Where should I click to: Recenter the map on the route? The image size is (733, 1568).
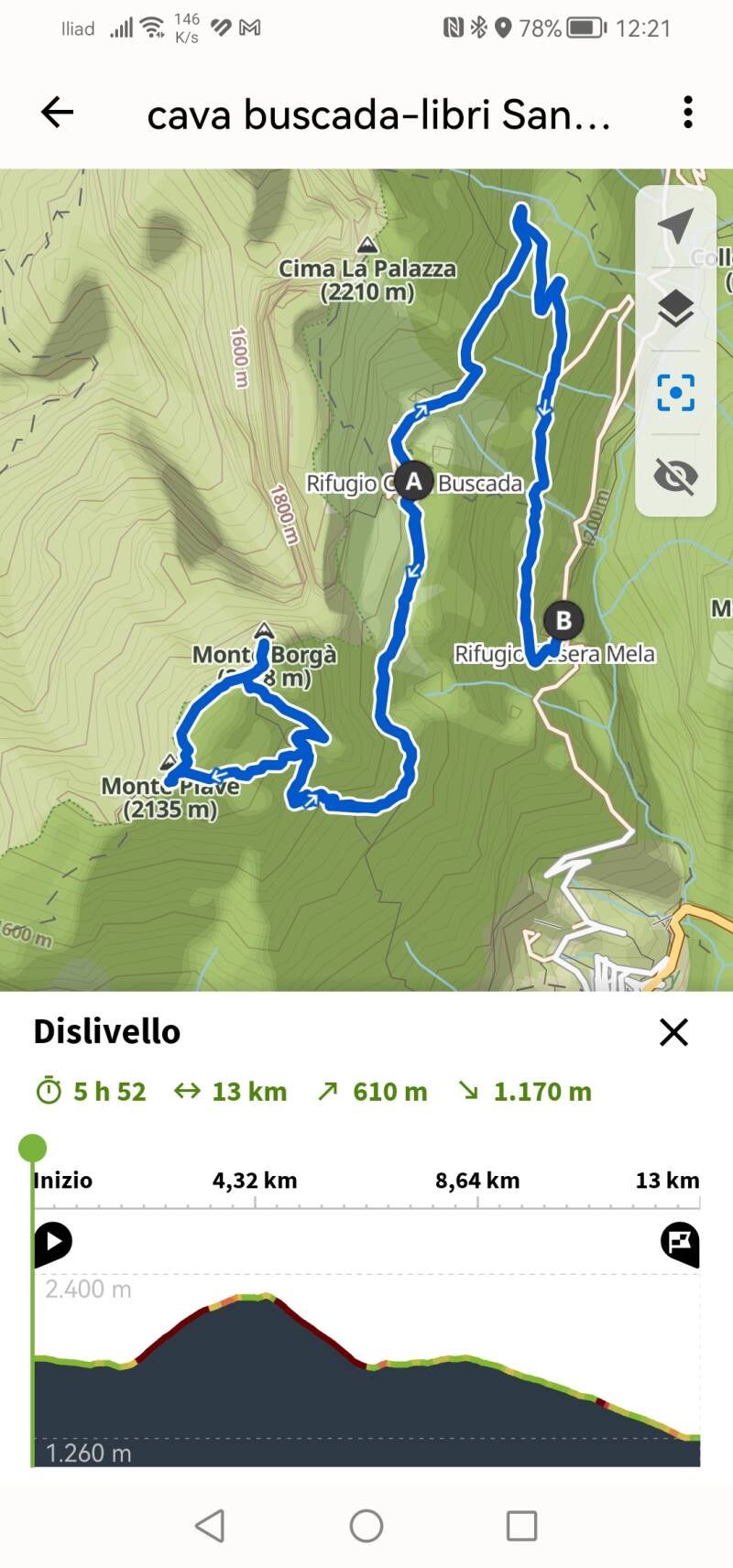pyautogui.click(x=675, y=393)
